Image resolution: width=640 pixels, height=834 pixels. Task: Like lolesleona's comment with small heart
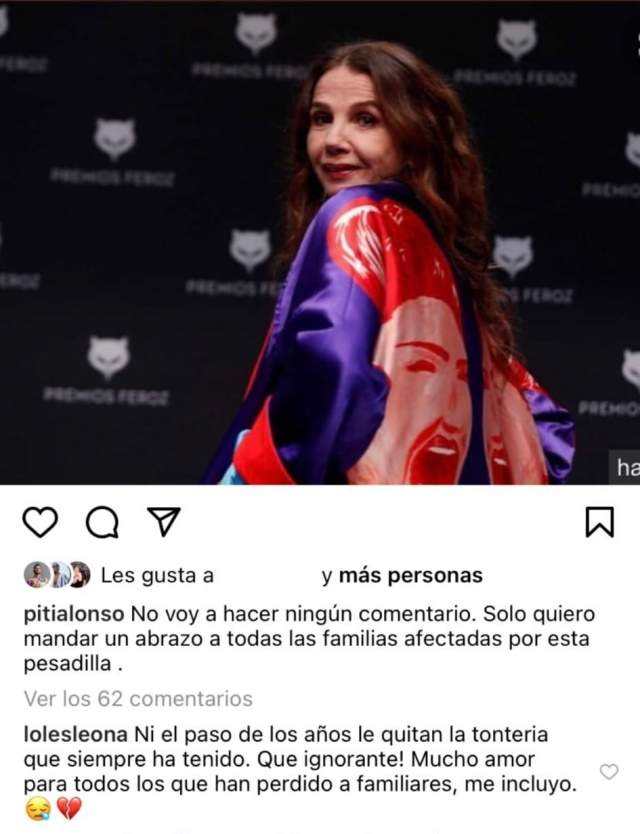(608, 771)
